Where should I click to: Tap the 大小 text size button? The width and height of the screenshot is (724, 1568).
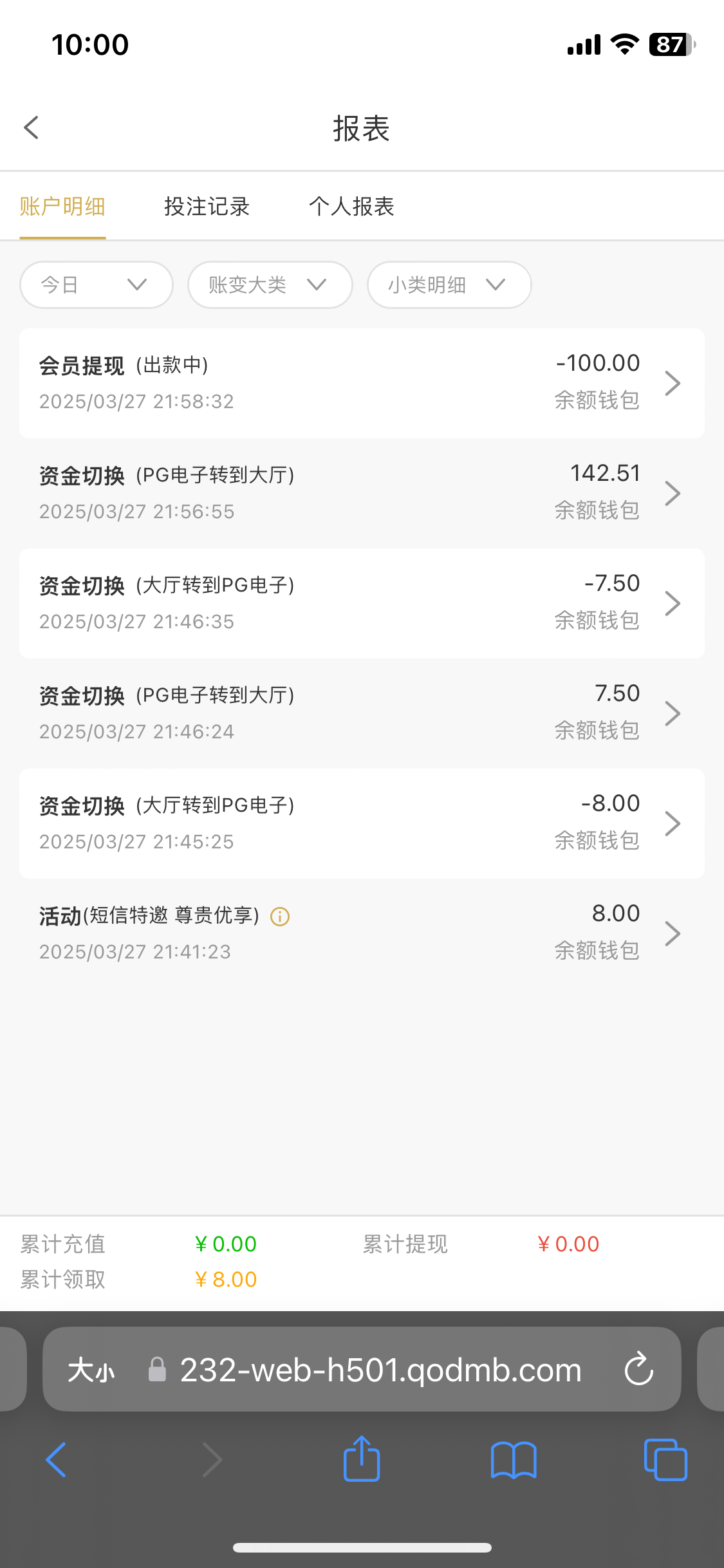[x=91, y=1369]
